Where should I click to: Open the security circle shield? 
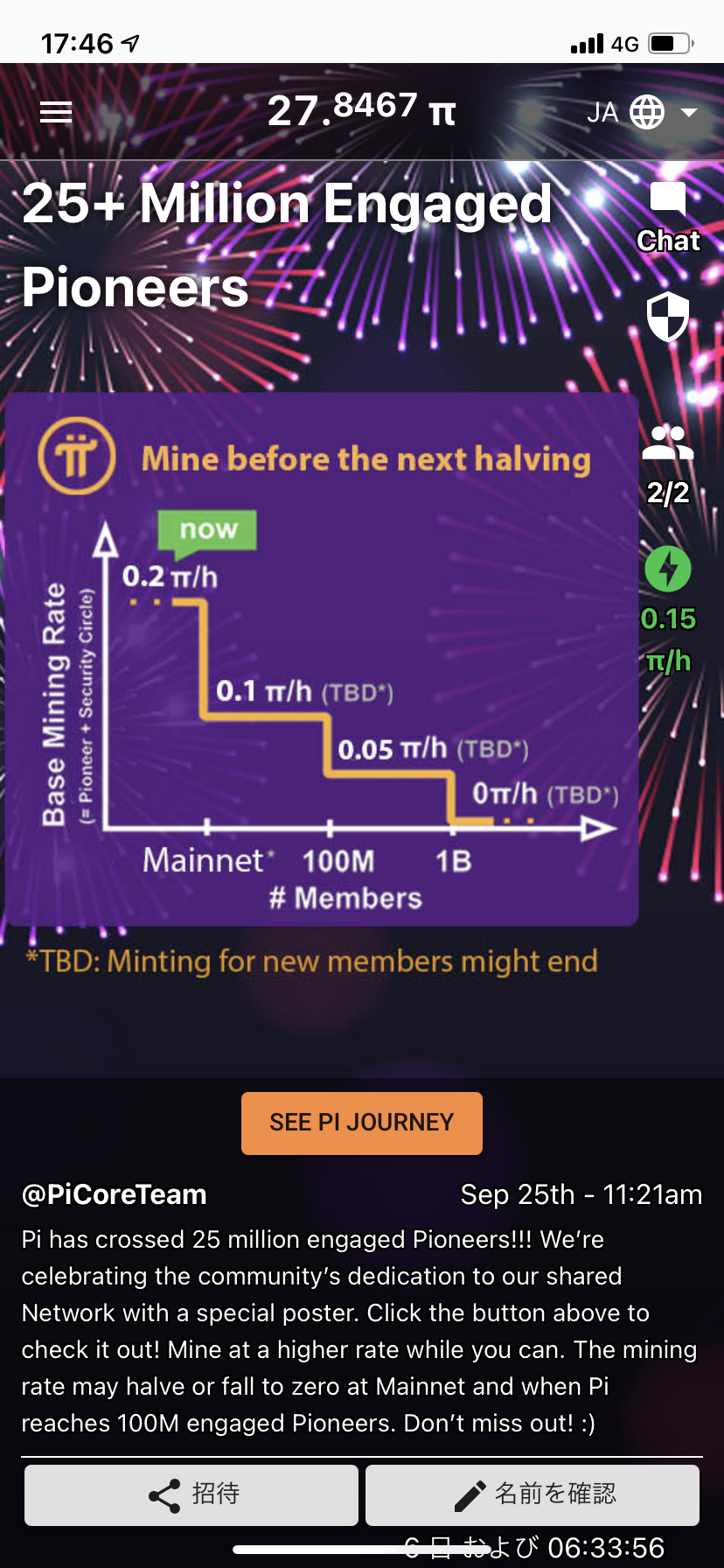tap(668, 317)
